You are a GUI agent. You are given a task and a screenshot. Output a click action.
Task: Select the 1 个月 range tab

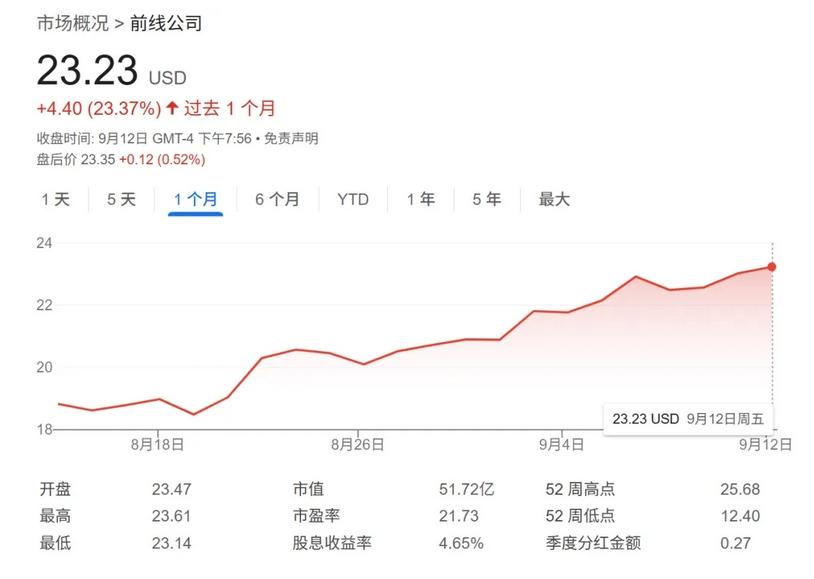click(x=195, y=199)
